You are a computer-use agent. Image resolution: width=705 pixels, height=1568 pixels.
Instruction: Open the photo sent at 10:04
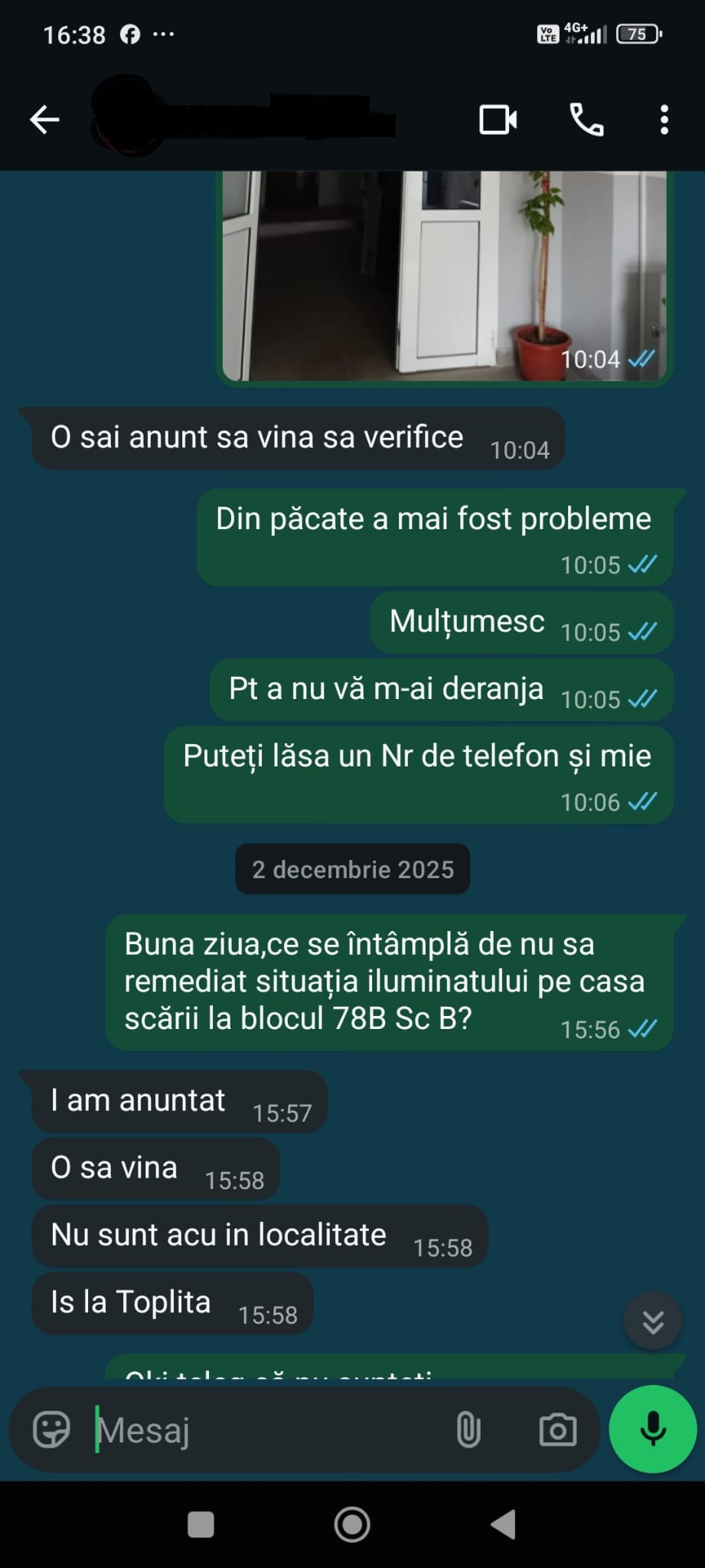tap(444, 276)
